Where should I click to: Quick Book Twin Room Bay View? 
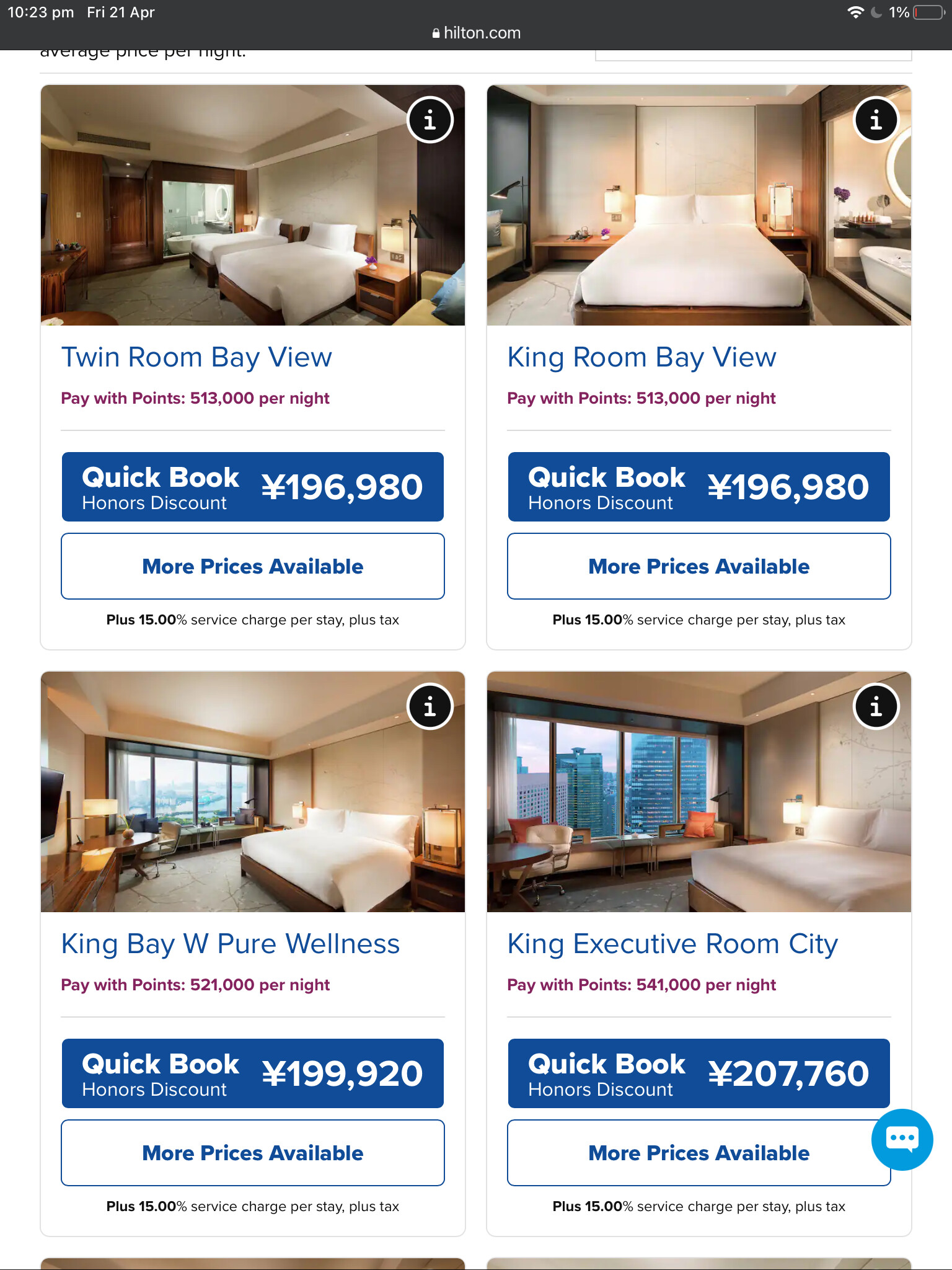tap(253, 487)
